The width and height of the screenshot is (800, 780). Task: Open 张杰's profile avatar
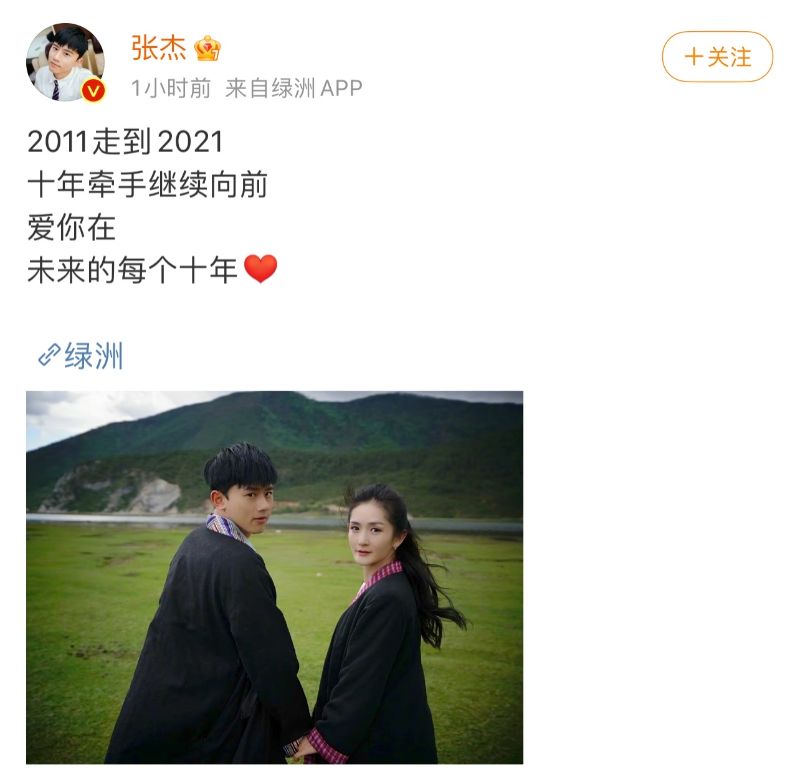coord(65,62)
